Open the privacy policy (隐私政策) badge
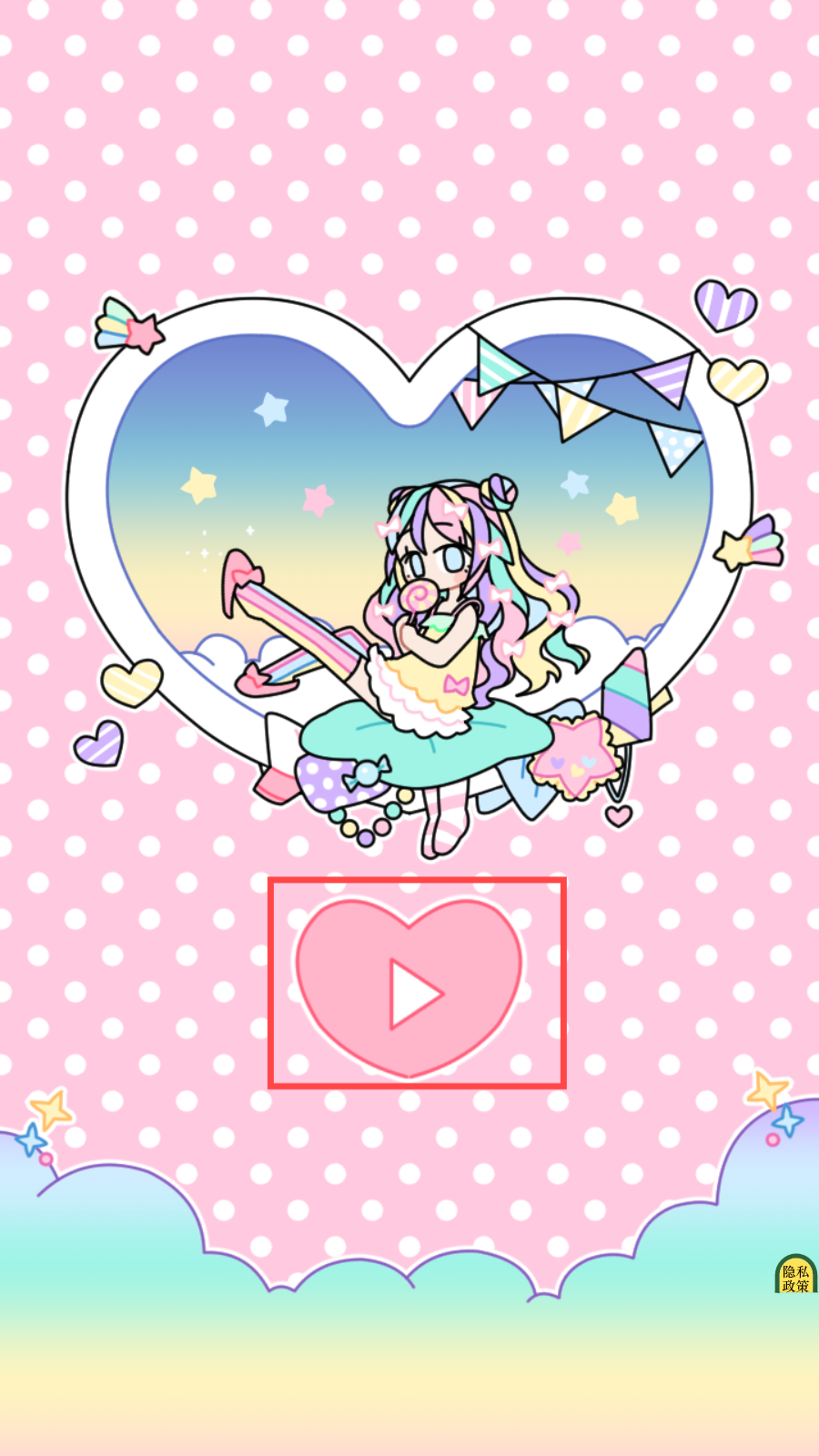 coord(795,1275)
